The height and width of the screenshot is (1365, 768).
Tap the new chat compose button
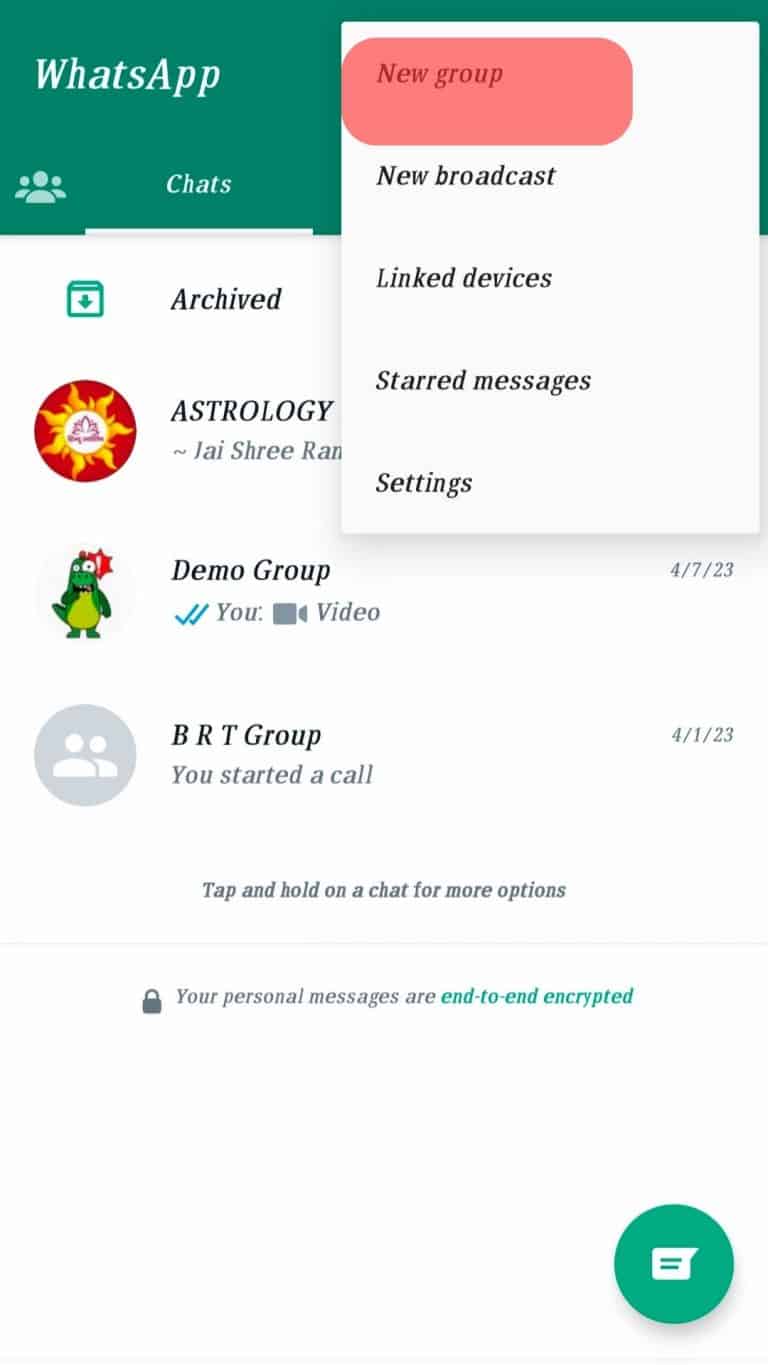point(674,1263)
